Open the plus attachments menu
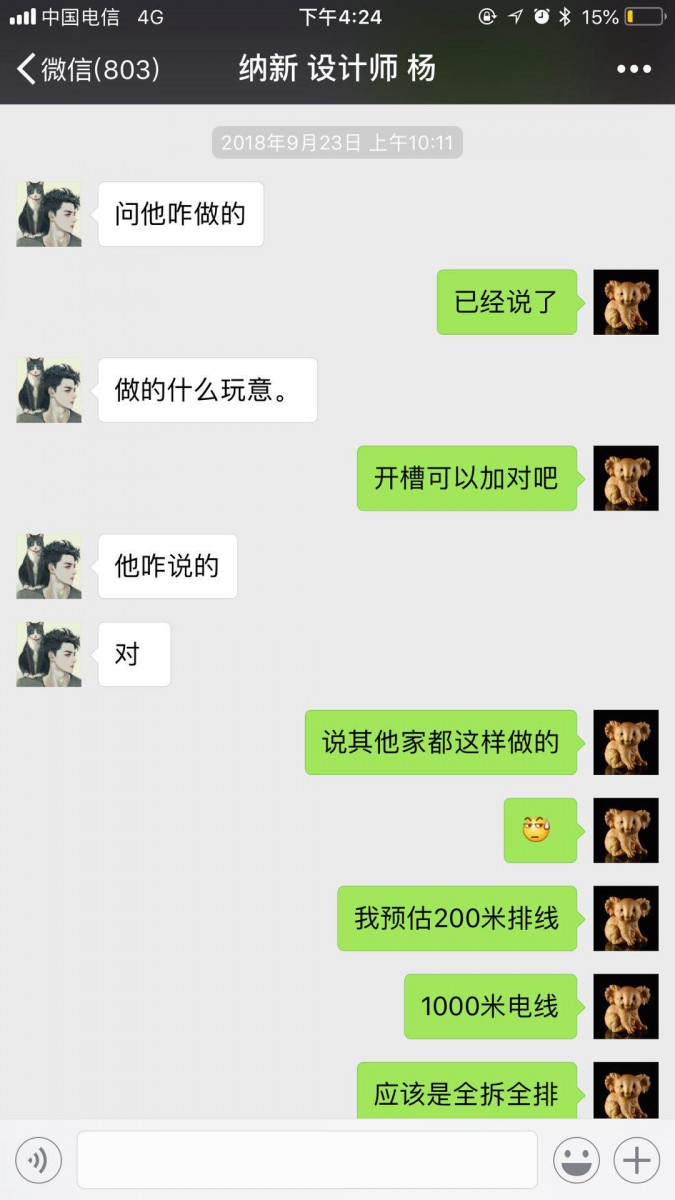Image resolution: width=675 pixels, height=1200 pixels. [x=637, y=1160]
